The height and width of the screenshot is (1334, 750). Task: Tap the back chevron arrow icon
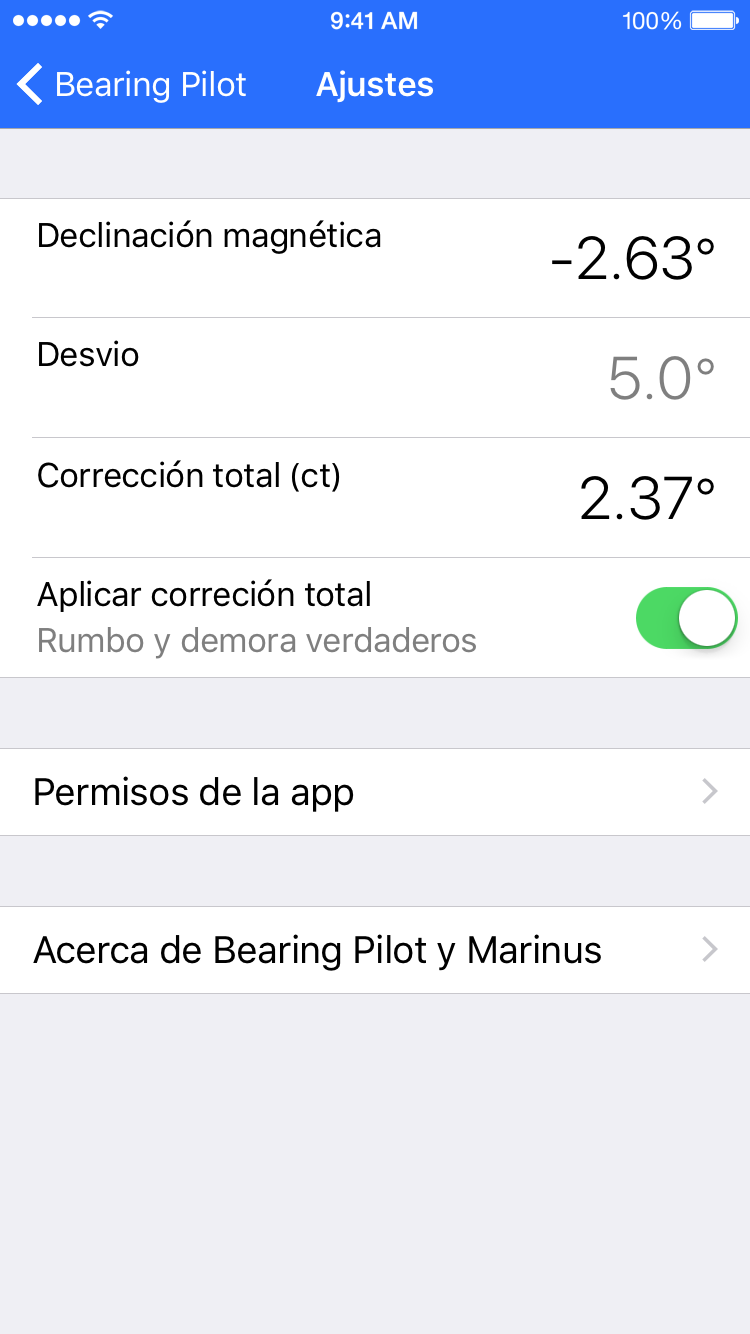29,85
